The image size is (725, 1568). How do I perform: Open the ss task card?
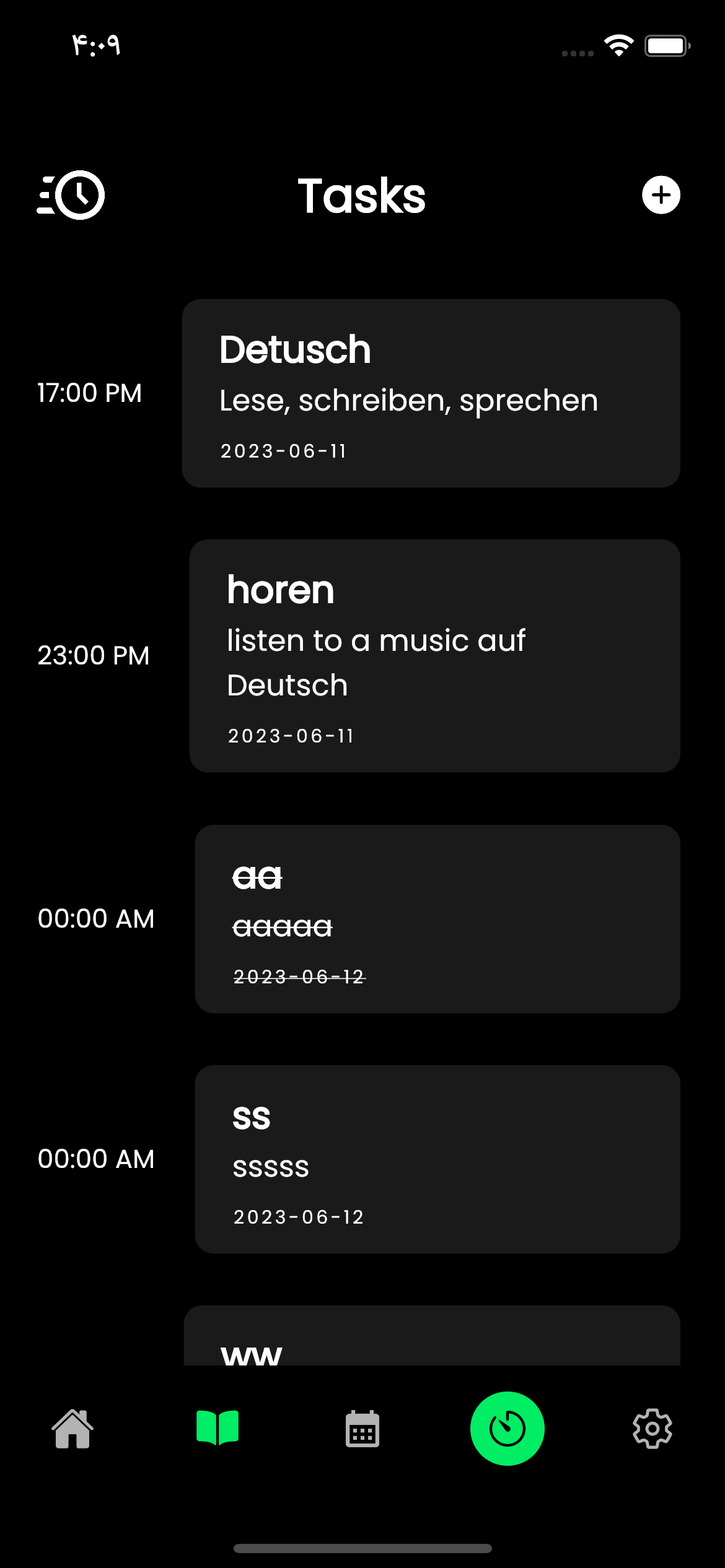(x=437, y=1159)
